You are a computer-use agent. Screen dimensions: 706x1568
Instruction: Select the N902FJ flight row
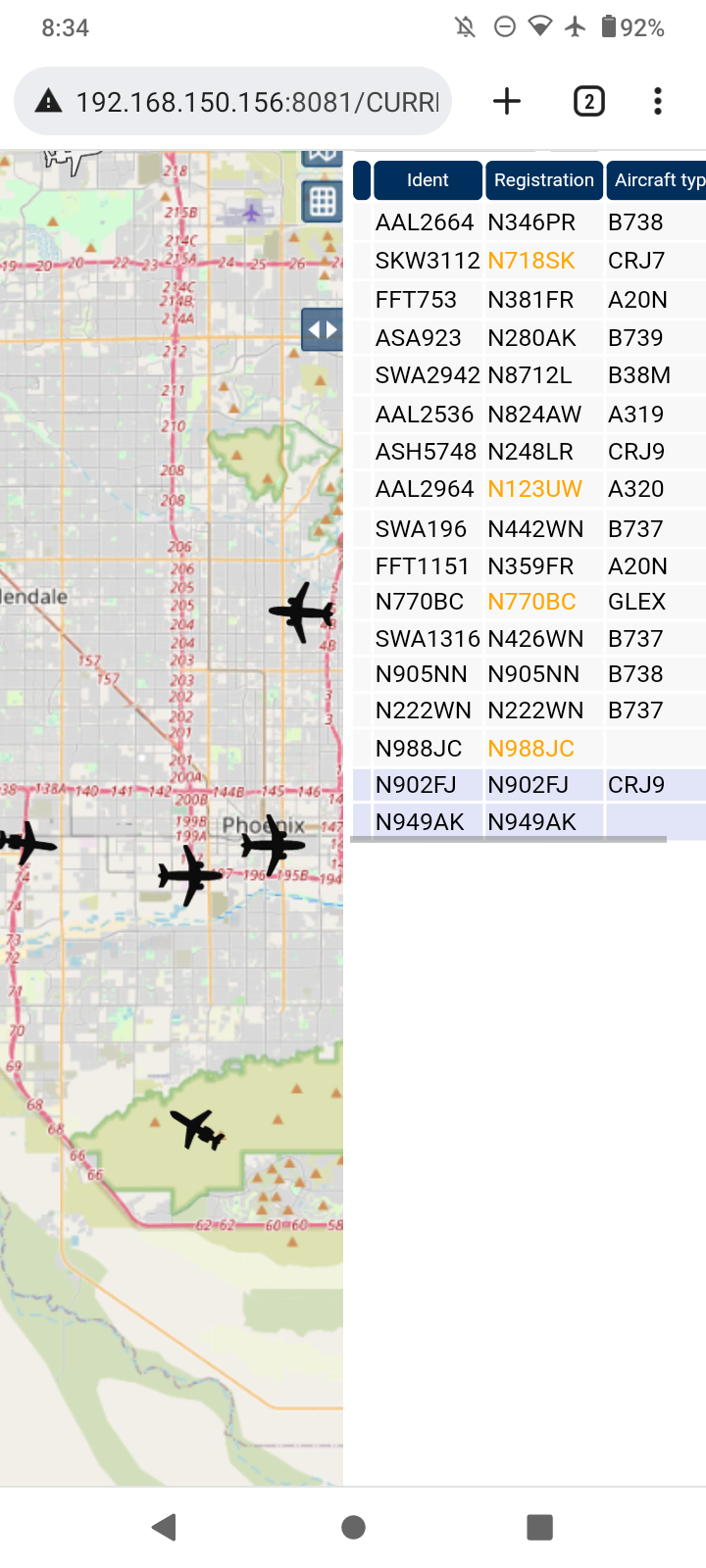pos(529,785)
